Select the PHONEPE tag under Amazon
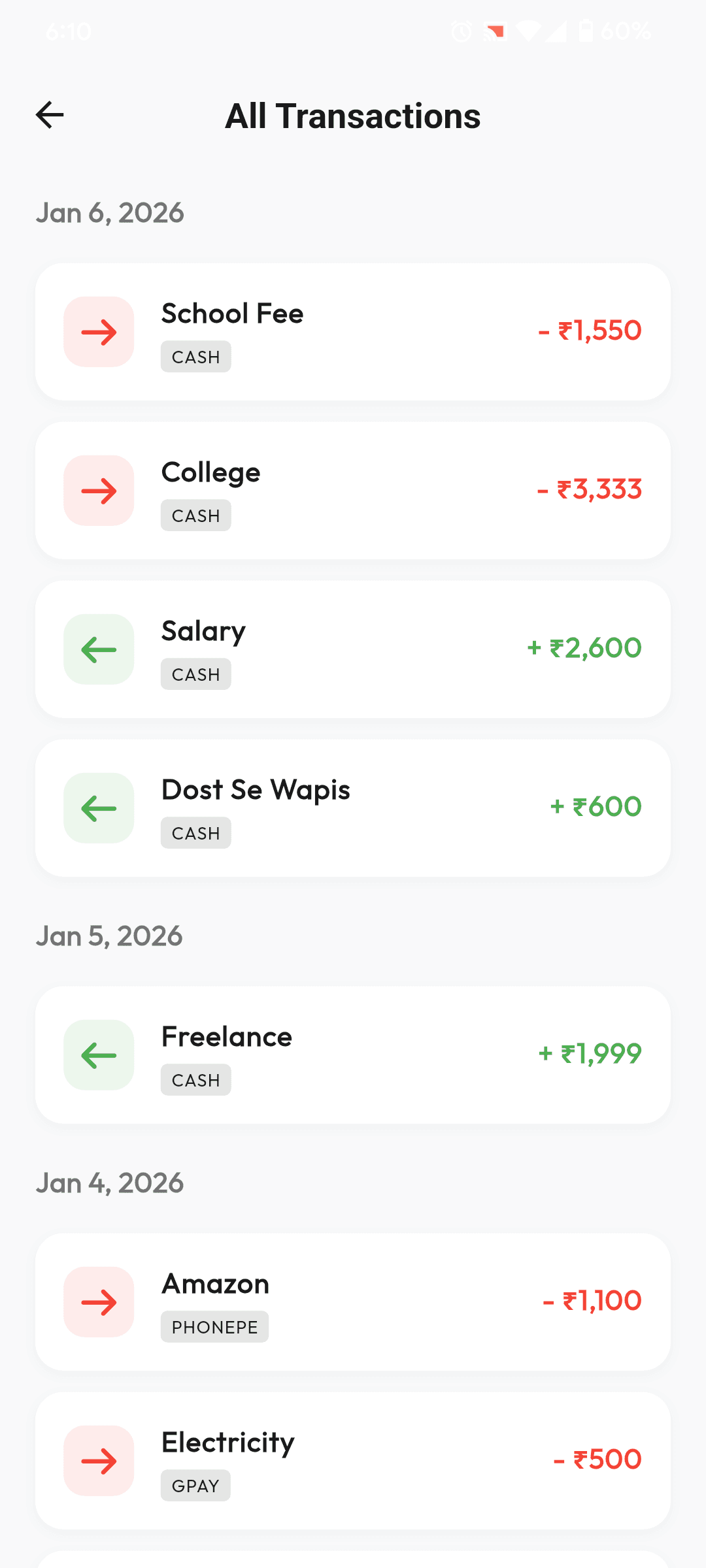This screenshot has height=1568, width=706. [214, 1326]
